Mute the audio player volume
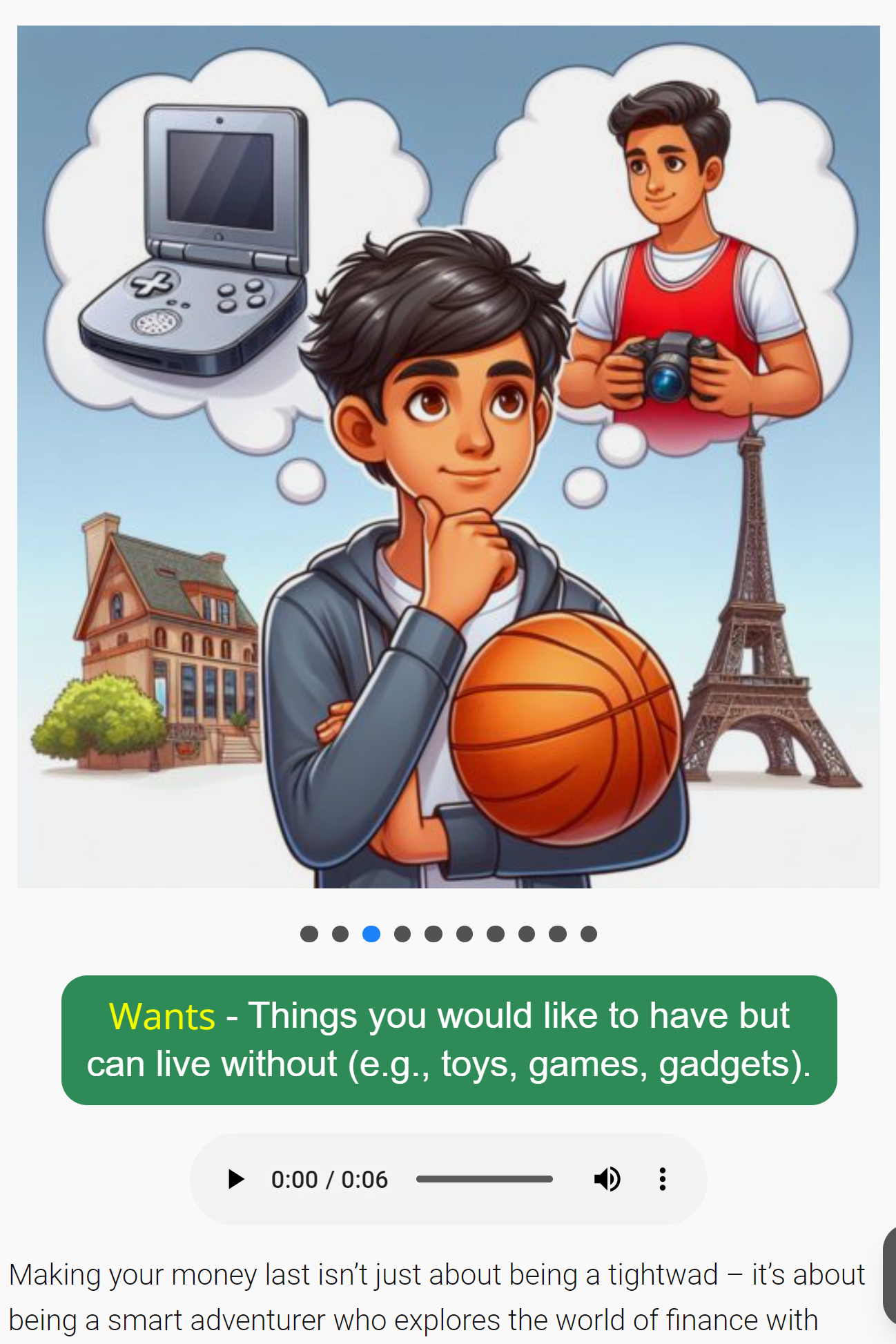 coord(607,1179)
